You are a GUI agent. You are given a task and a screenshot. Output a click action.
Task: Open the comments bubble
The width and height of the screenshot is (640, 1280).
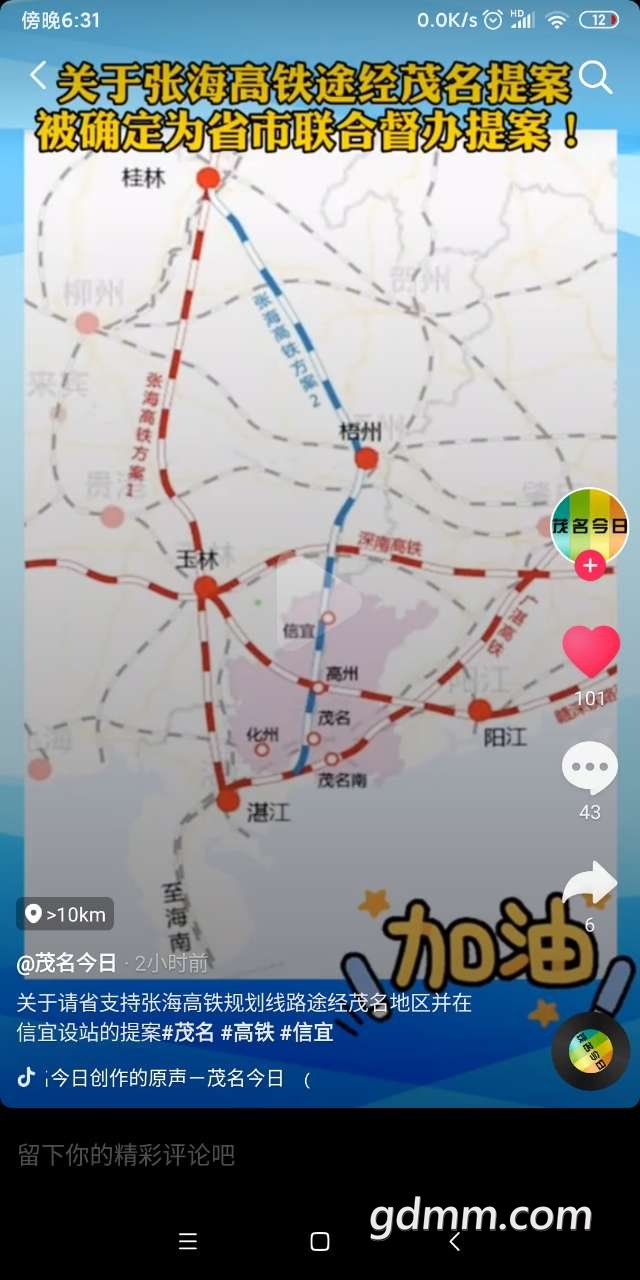click(590, 768)
